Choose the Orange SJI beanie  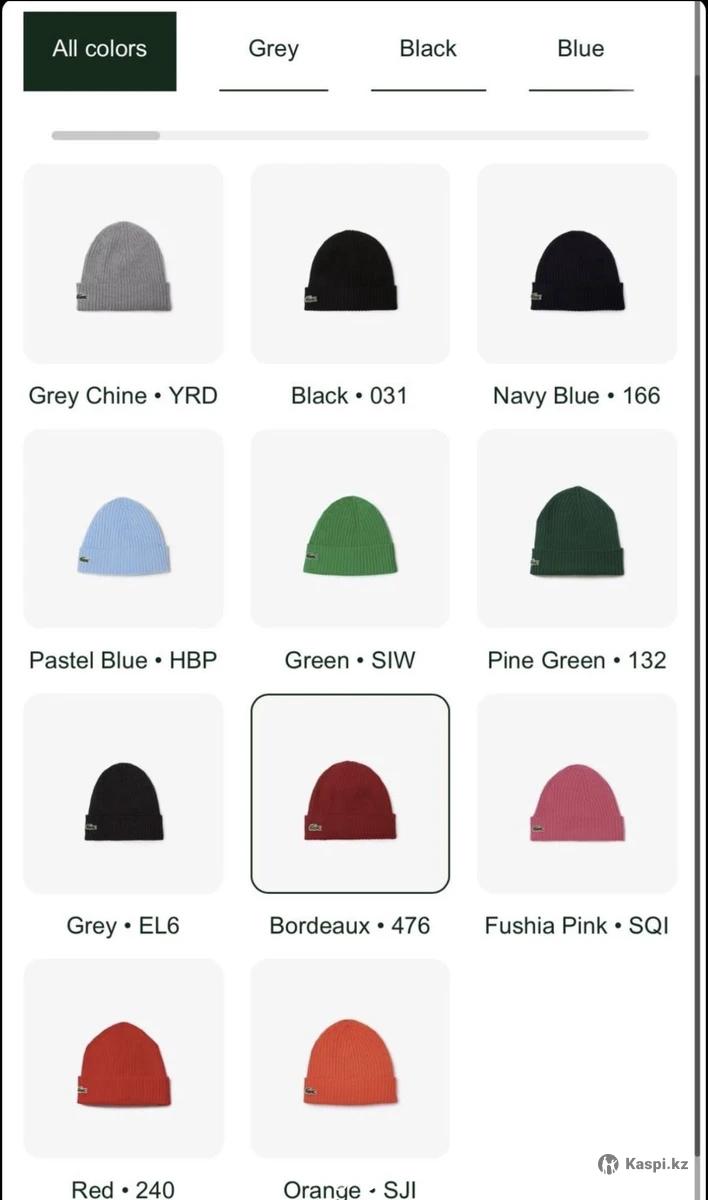point(350,1060)
